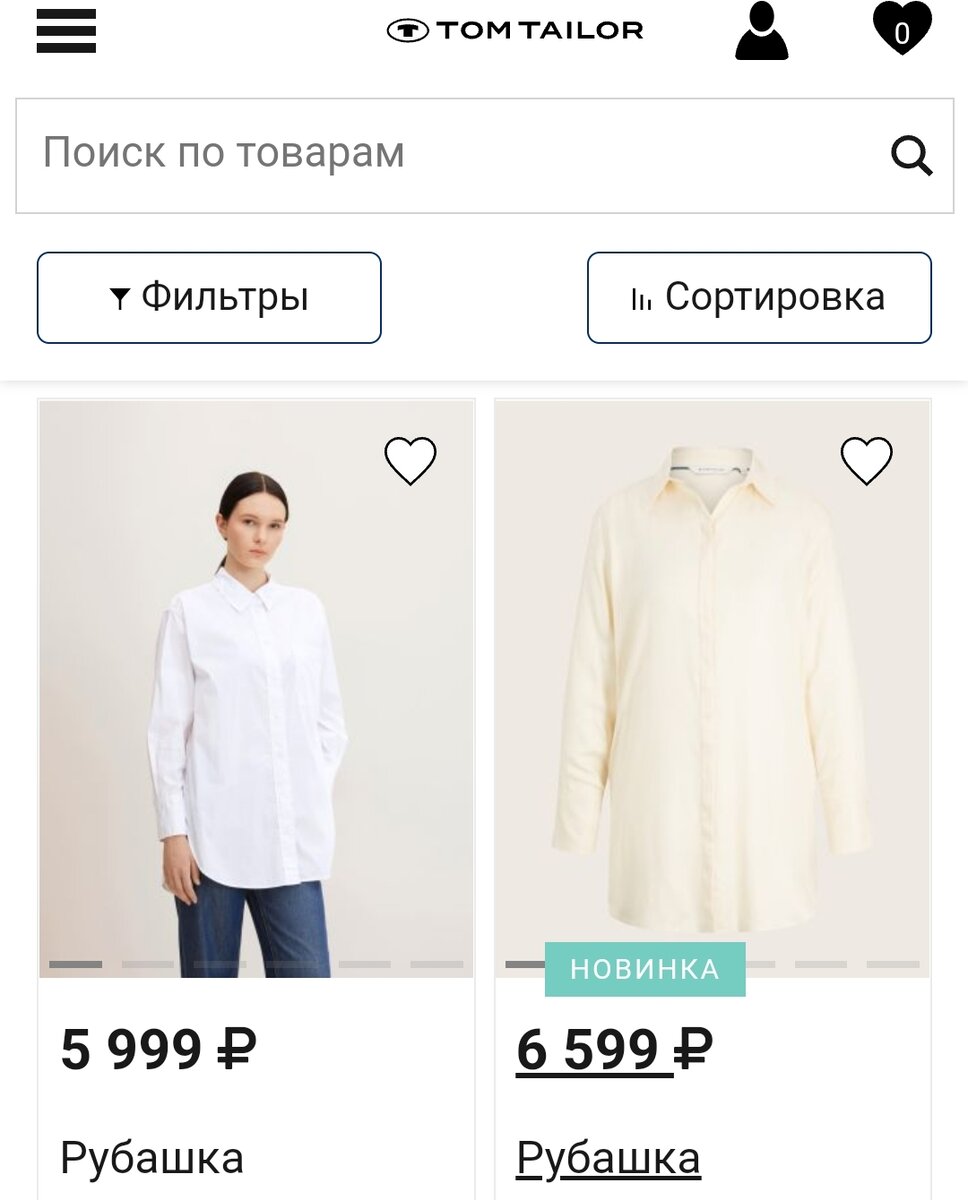This screenshot has height=1200, width=968.
Task: Open the underlined Рубашка product link
Action: [608, 1159]
